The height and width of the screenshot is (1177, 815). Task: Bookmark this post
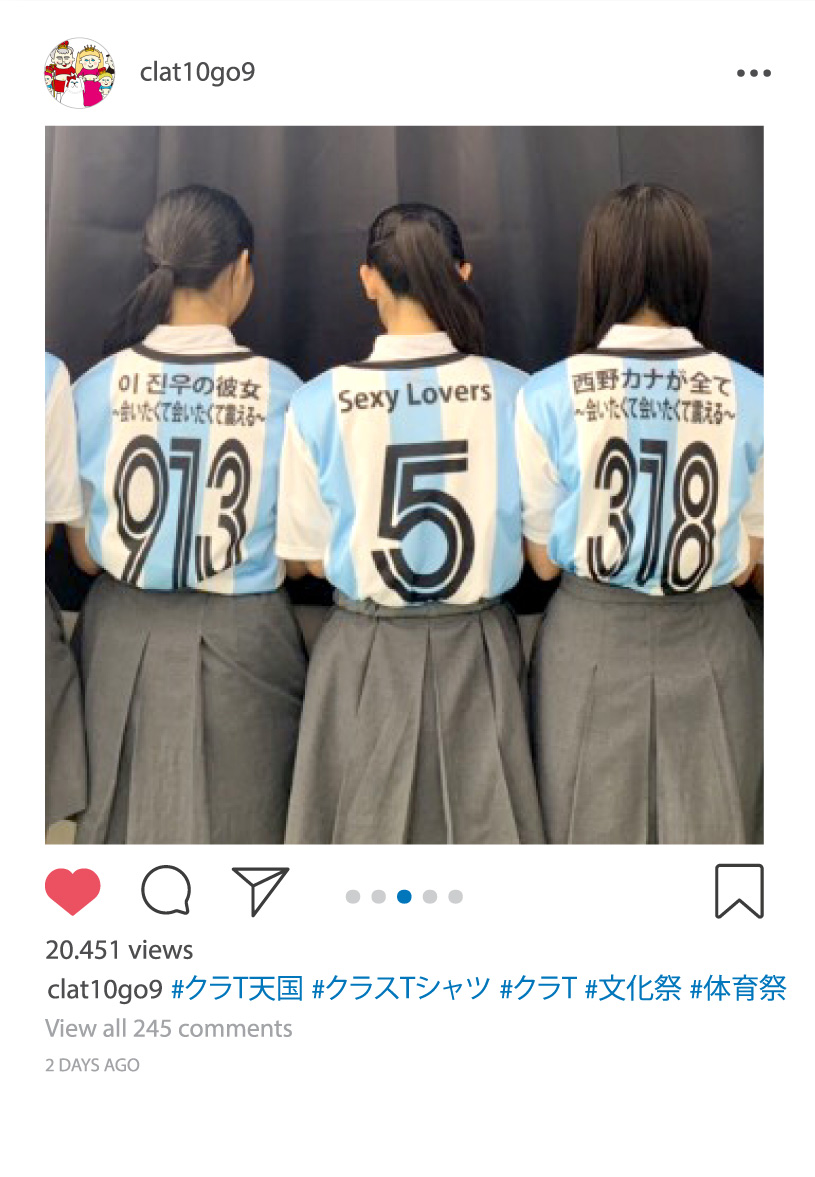[739, 891]
